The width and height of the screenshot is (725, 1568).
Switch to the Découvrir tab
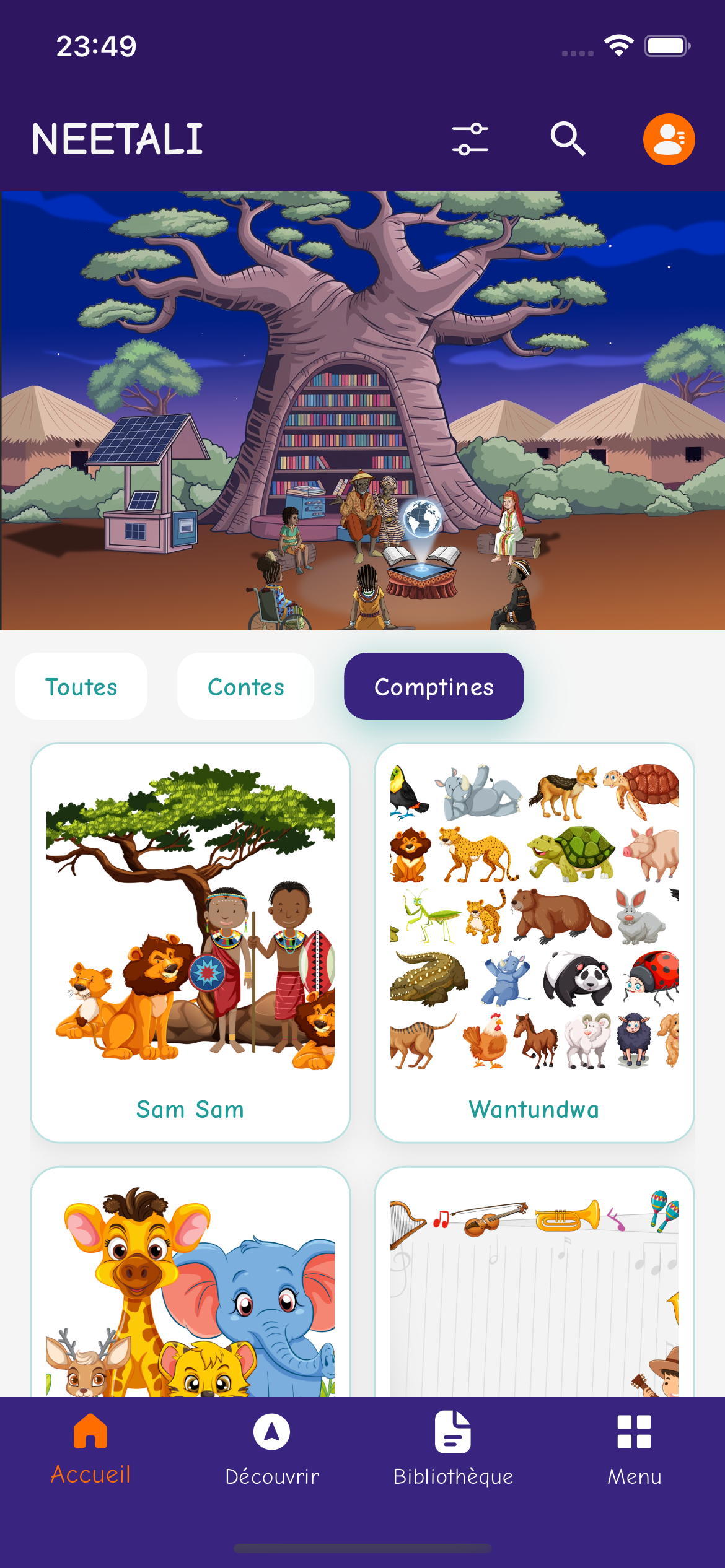[271, 1449]
